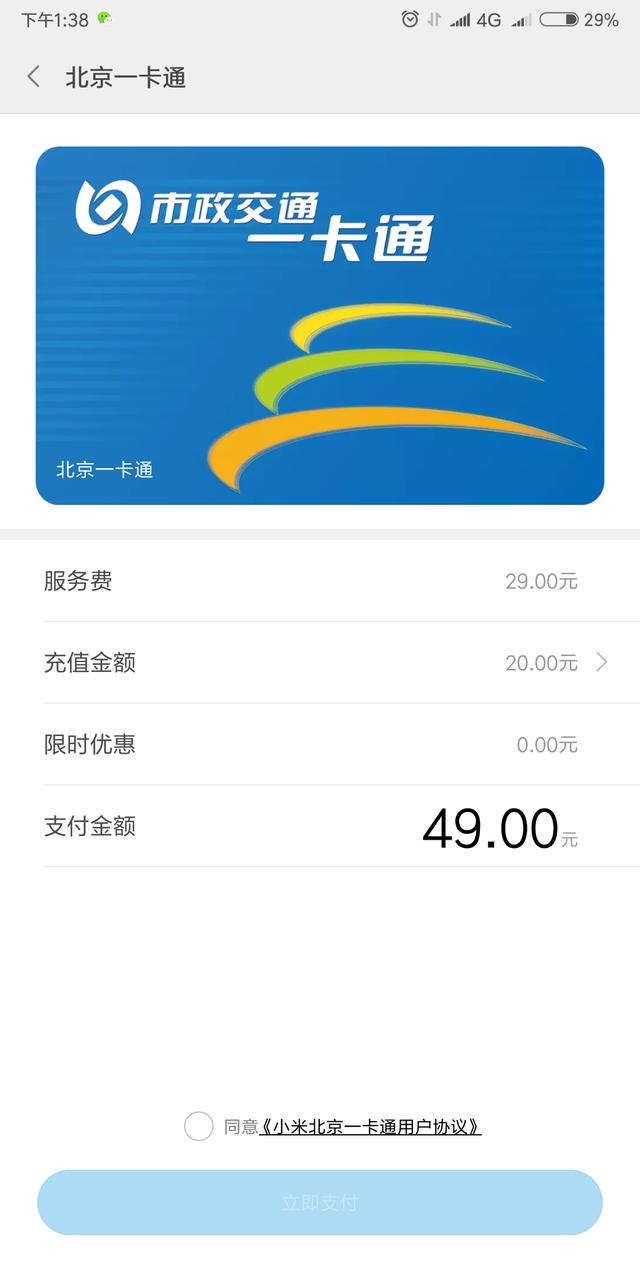Open 充值金额 to change top-up amount
The width and height of the screenshot is (640, 1280).
320,662
